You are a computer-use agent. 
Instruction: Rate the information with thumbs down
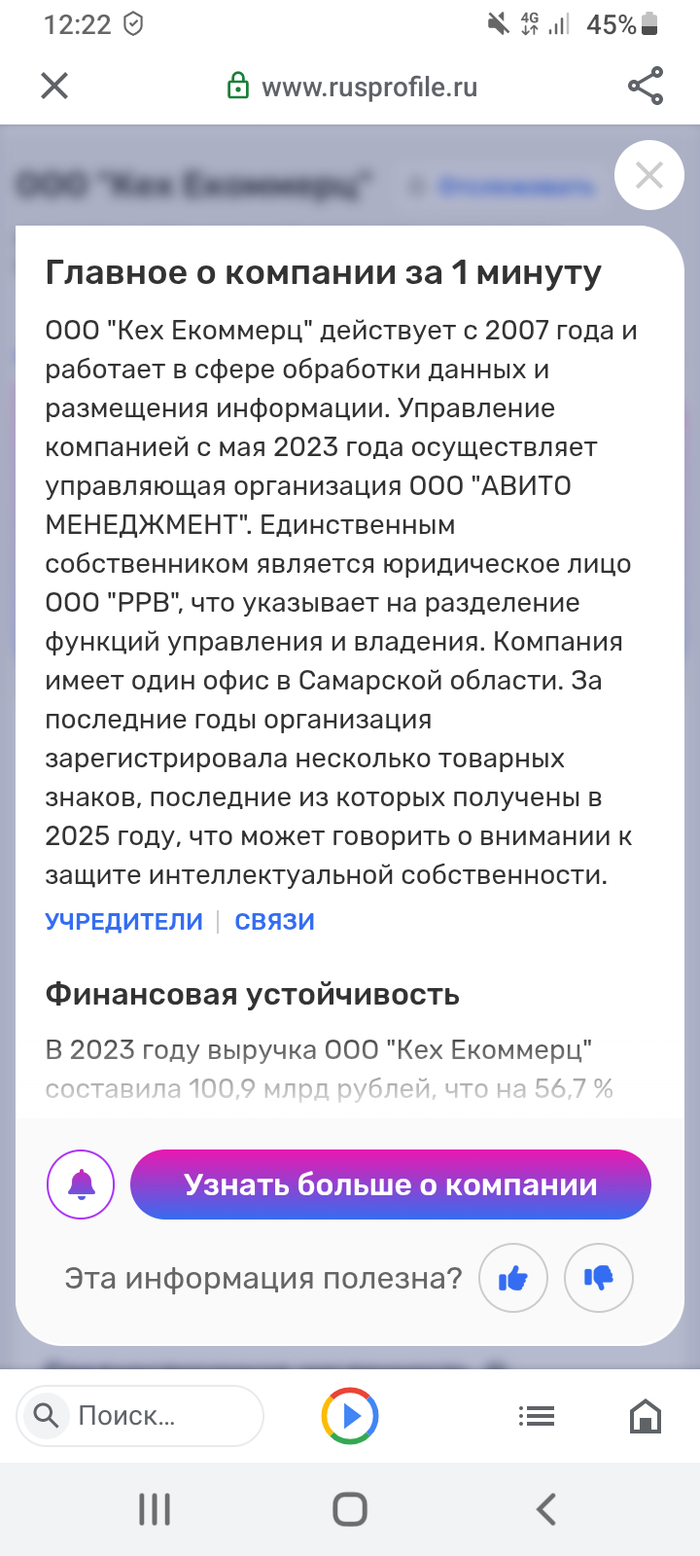[x=599, y=1277]
